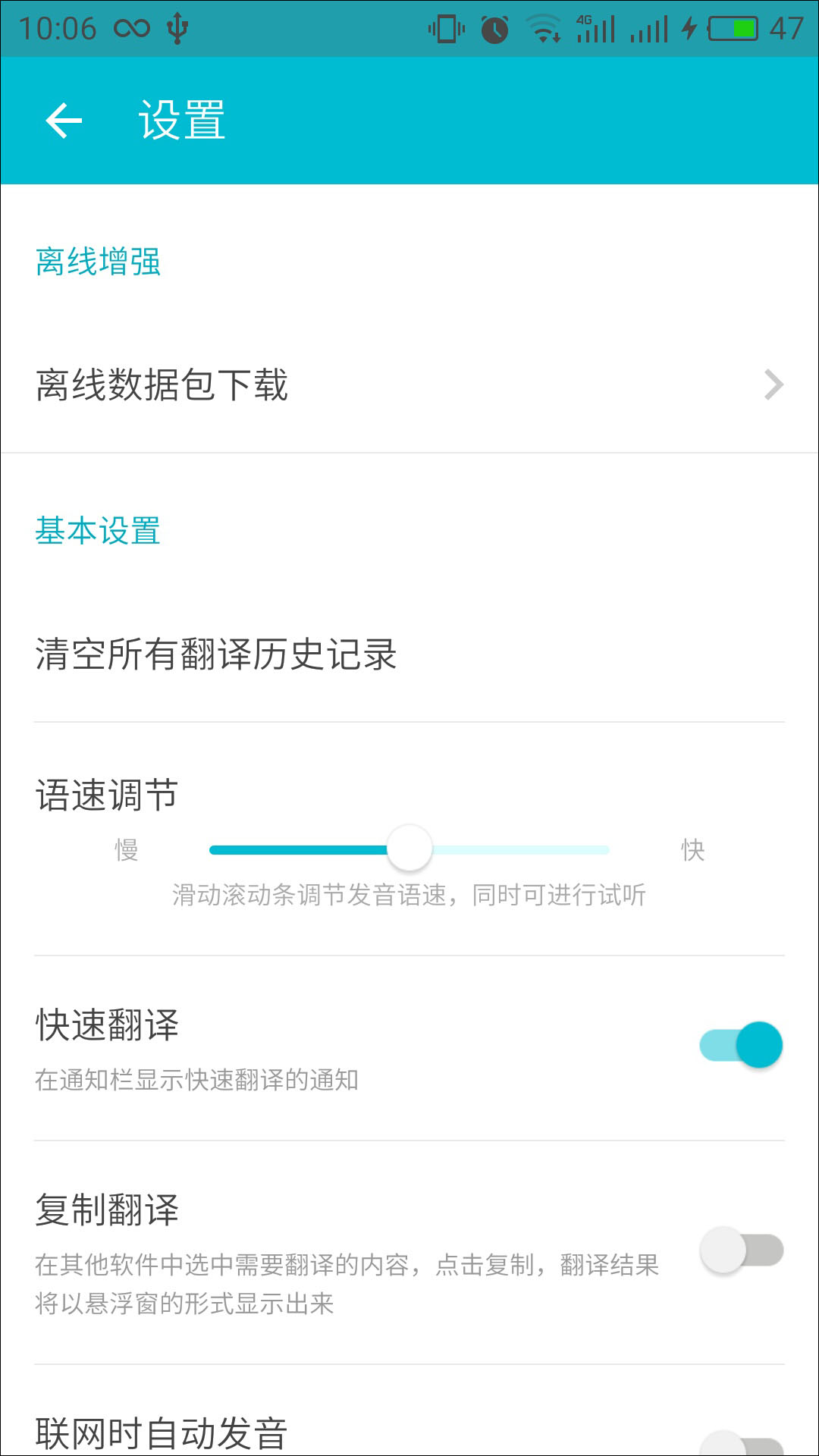Tap the second signal bars icon
Viewport: 819px width, 1456px height.
pyautogui.click(x=651, y=27)
